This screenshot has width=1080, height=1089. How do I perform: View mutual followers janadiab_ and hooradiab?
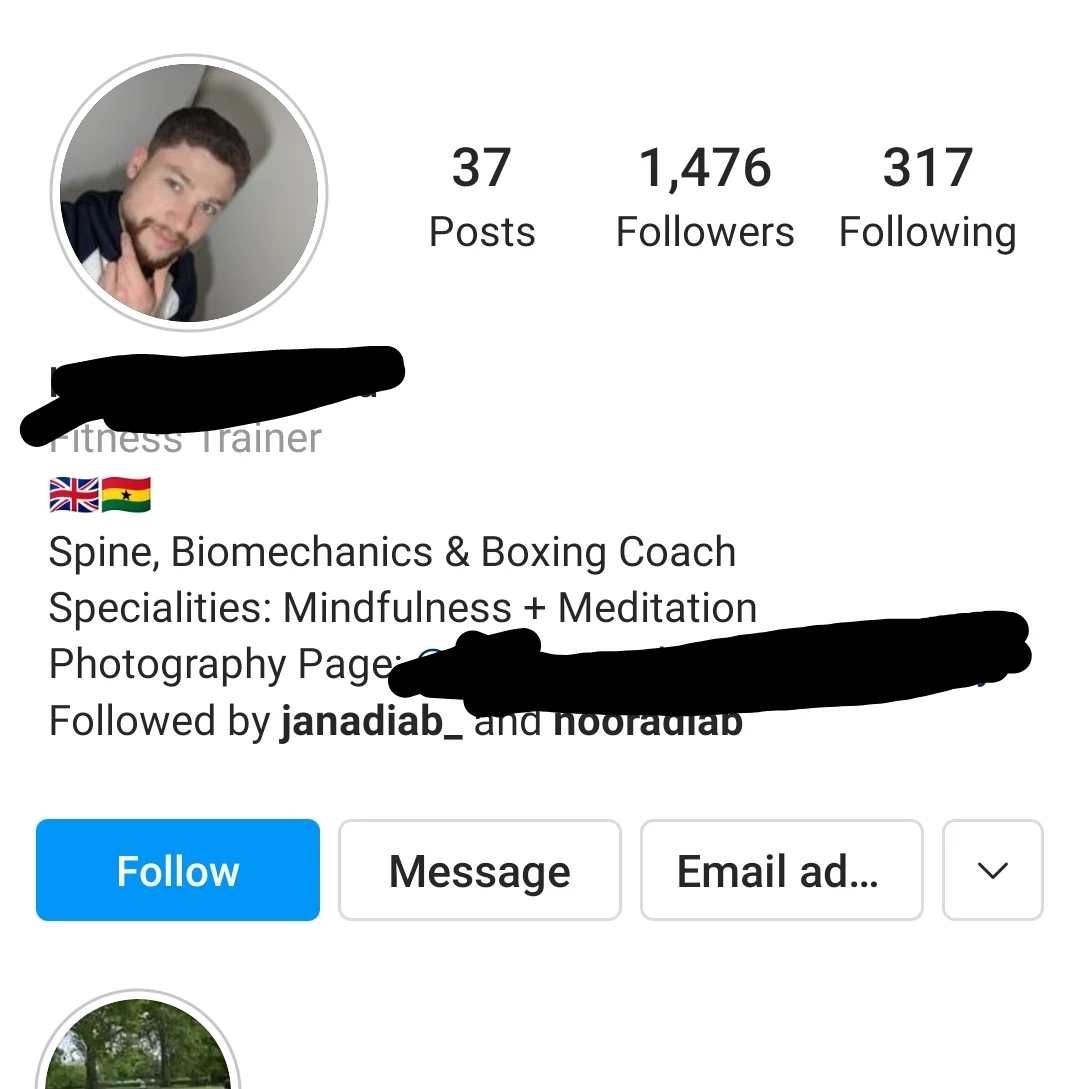pyautogui.click(x=395, y=722)
